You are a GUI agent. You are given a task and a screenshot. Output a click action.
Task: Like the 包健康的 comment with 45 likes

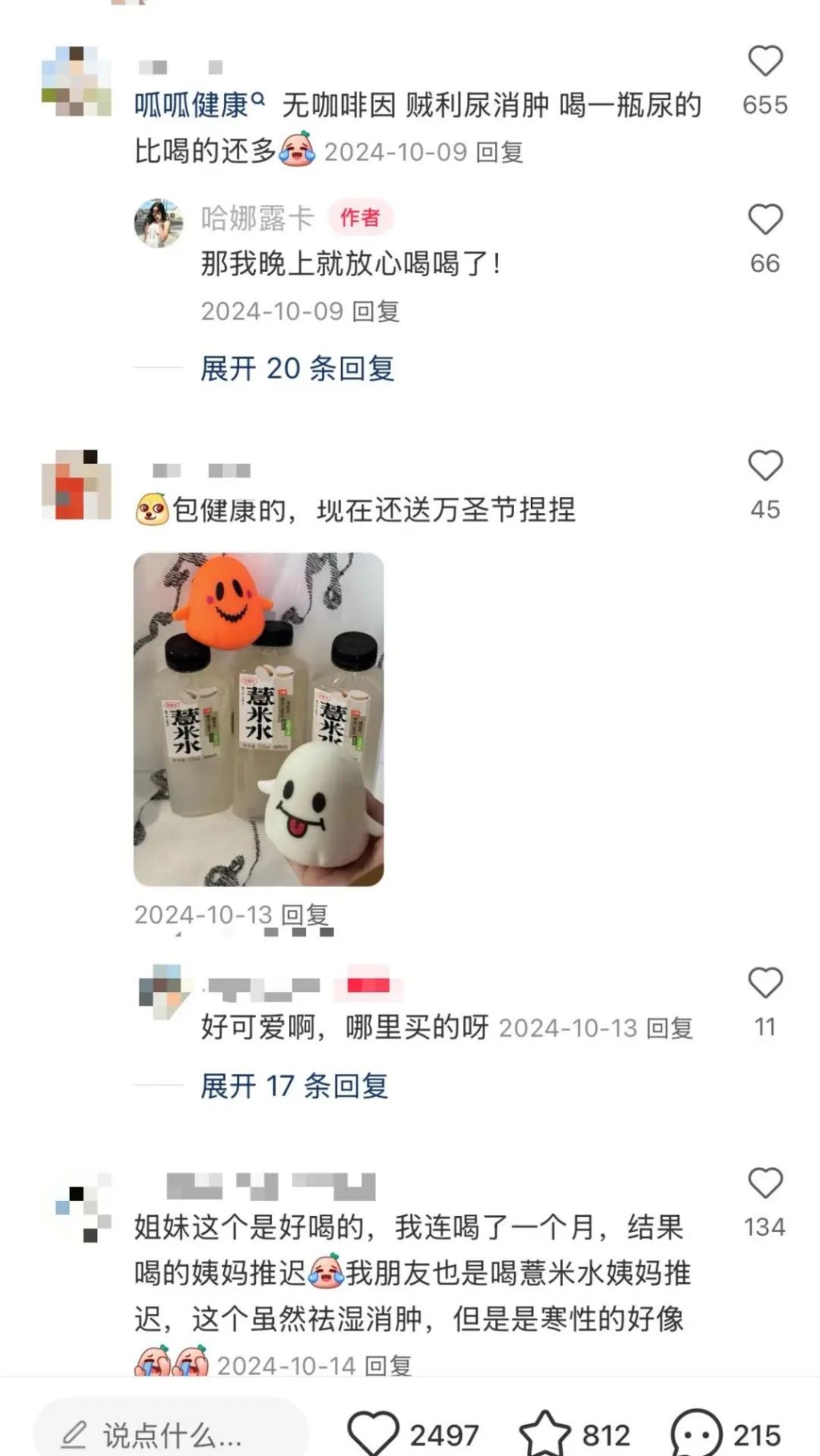(765, 465)
